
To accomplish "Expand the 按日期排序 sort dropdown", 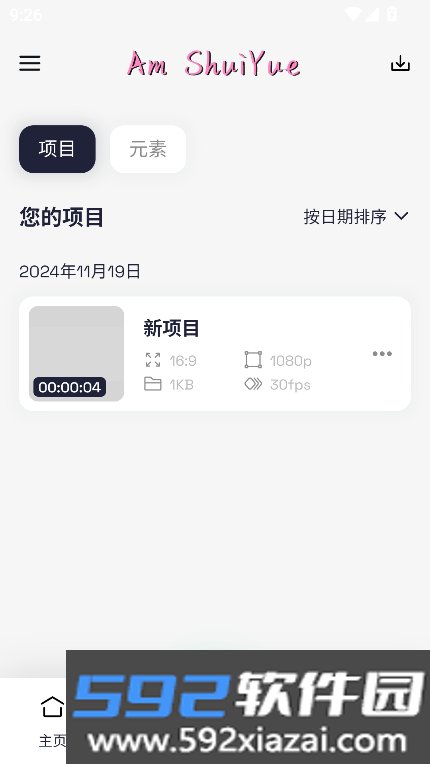I will [x=356, y=216].
